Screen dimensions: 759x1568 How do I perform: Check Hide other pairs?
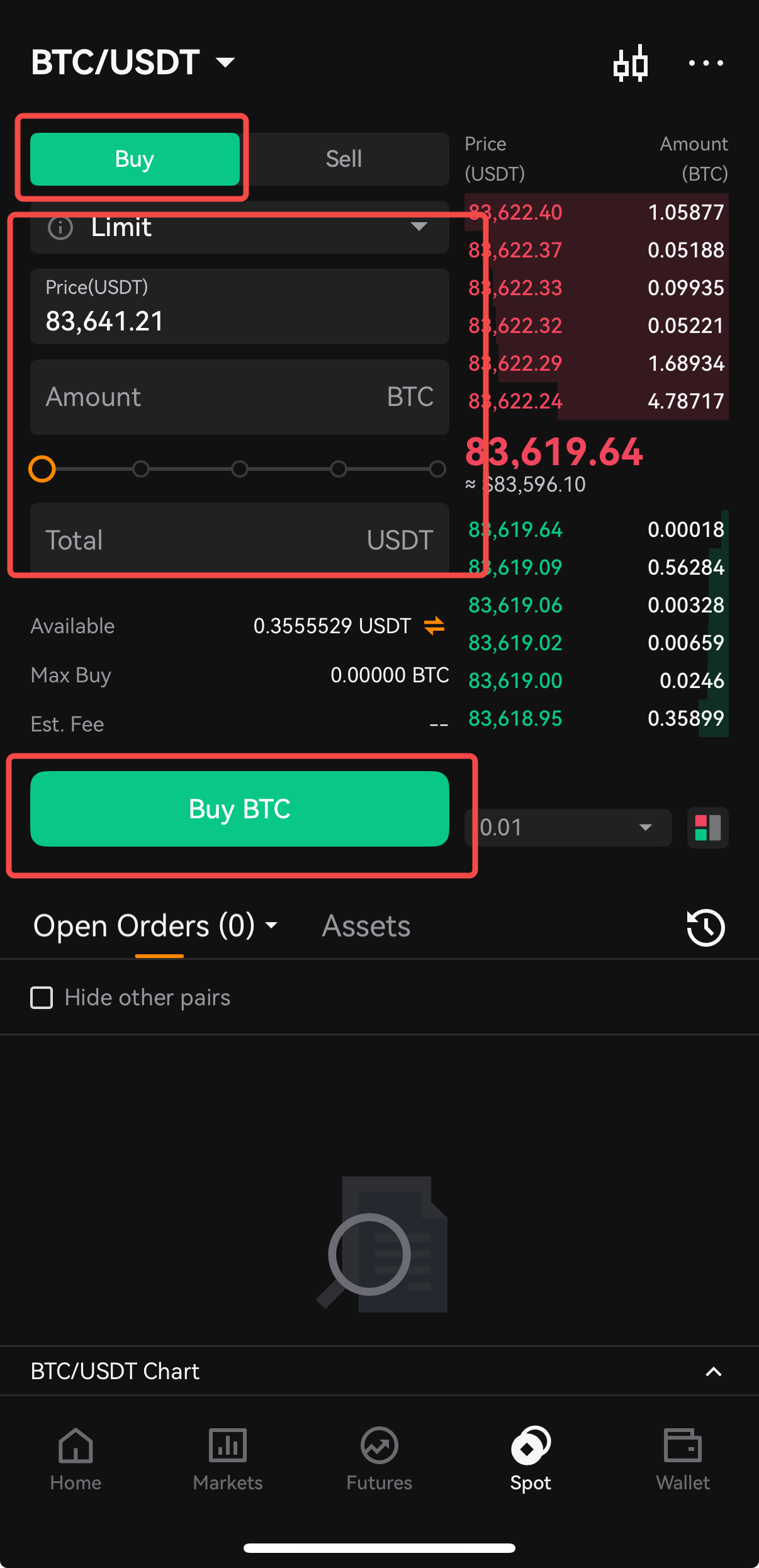click(x=42, y=998)
